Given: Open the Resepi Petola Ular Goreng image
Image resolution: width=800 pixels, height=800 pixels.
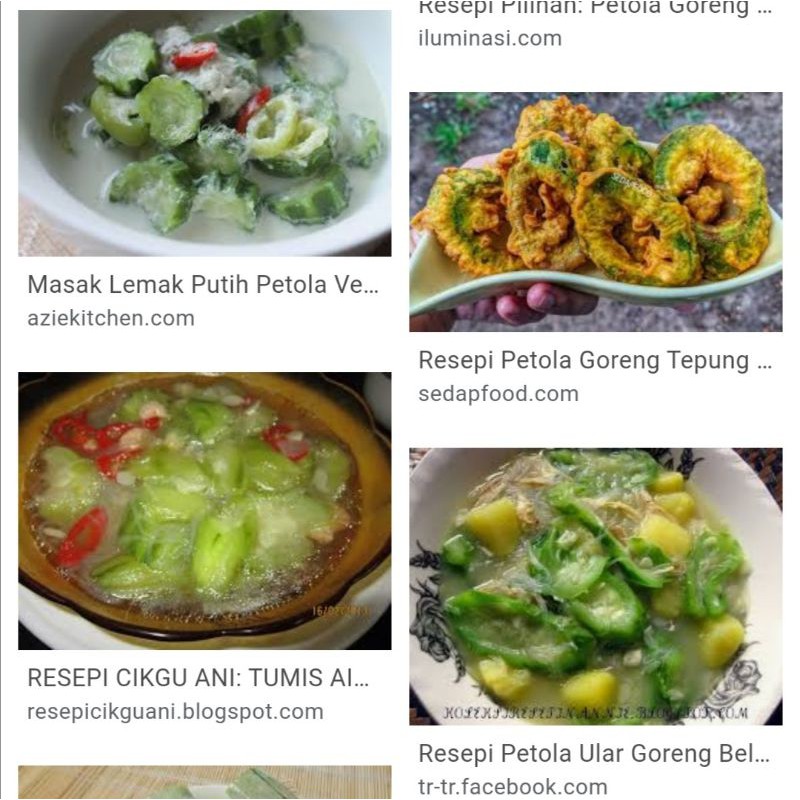Looking at the screenshot, I should (x=595, y=586).
